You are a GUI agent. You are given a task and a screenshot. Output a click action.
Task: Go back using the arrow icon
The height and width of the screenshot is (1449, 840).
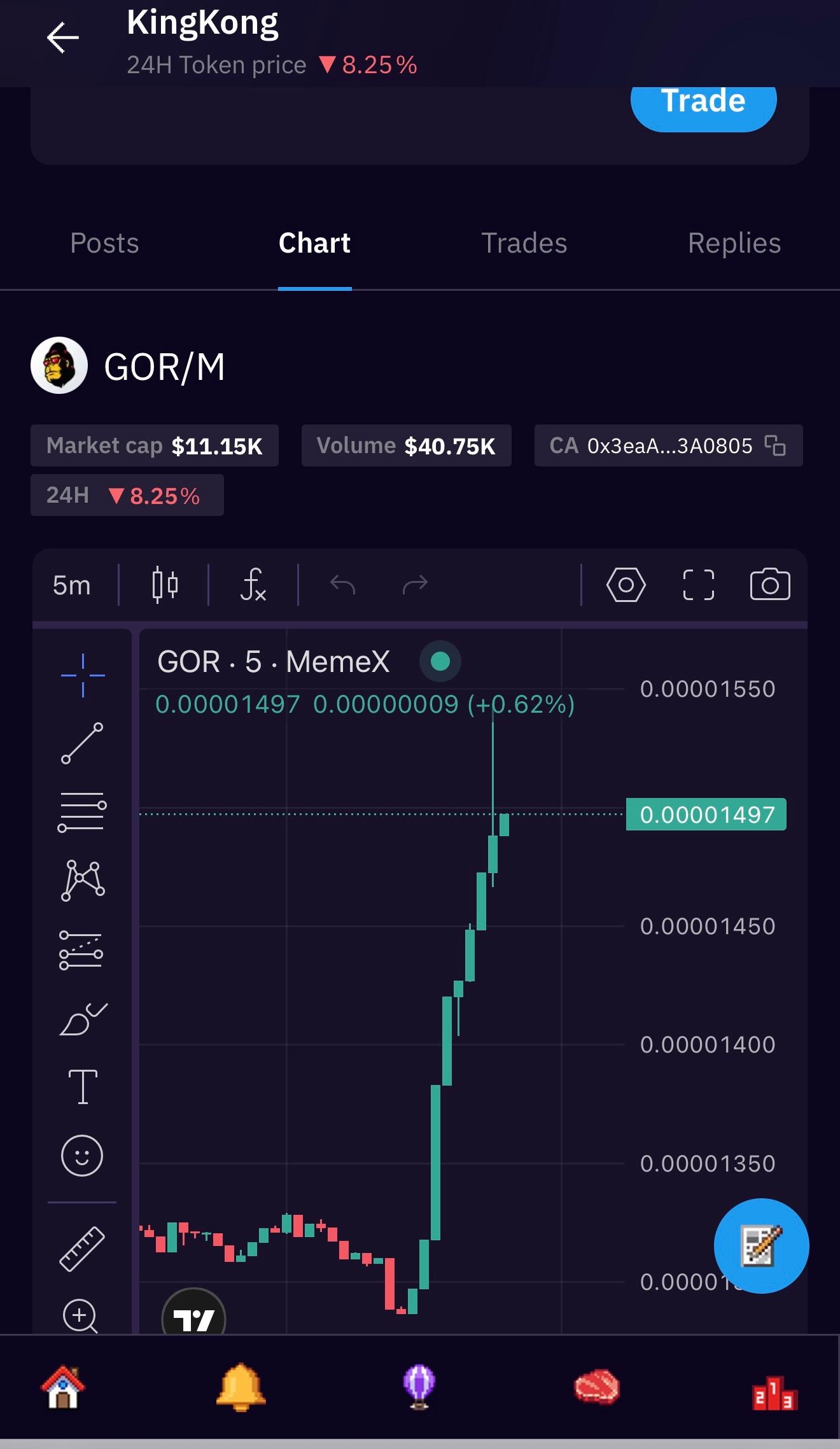[63, 38]
